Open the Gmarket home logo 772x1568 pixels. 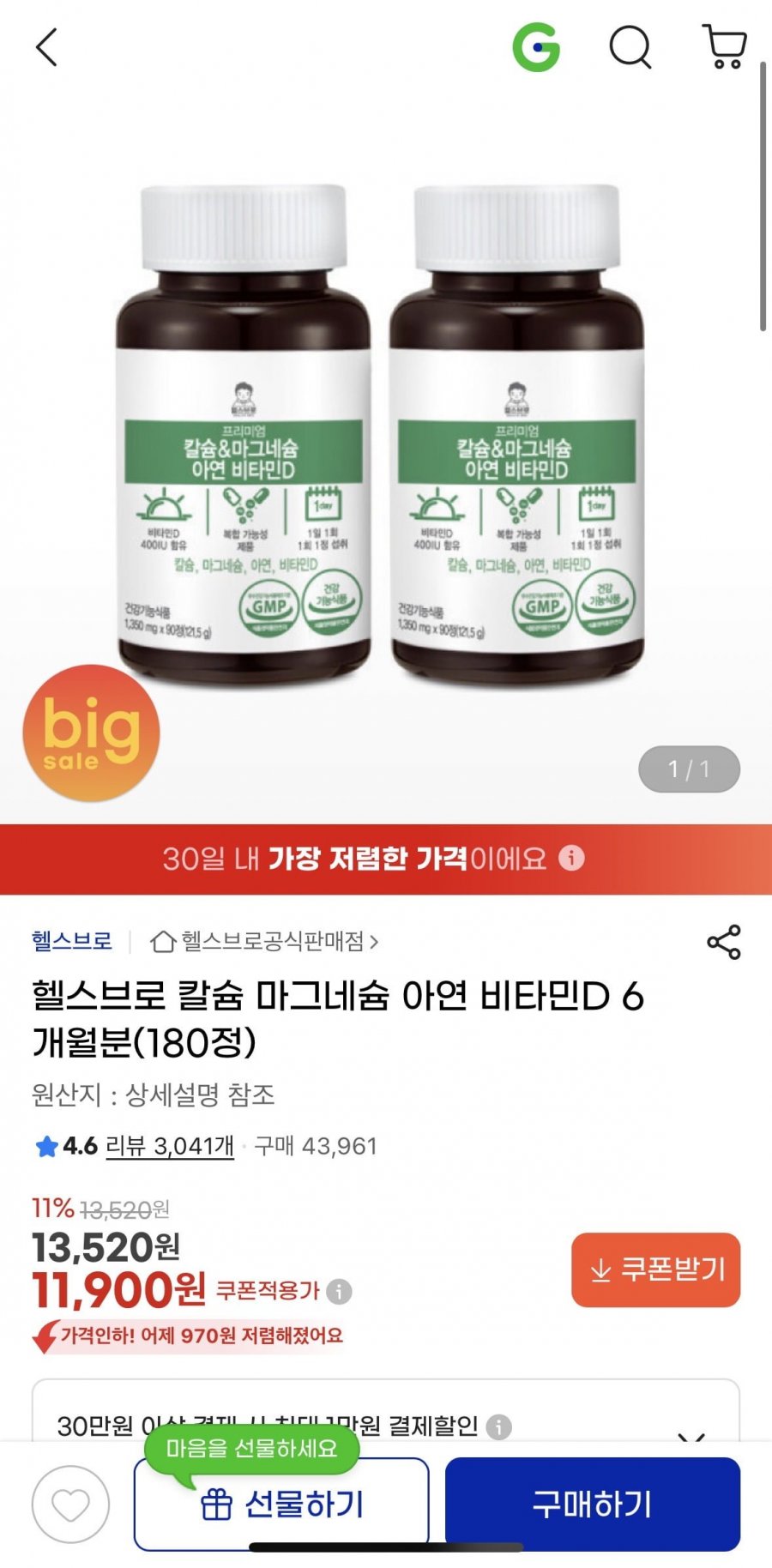click(x=536, y=47)
